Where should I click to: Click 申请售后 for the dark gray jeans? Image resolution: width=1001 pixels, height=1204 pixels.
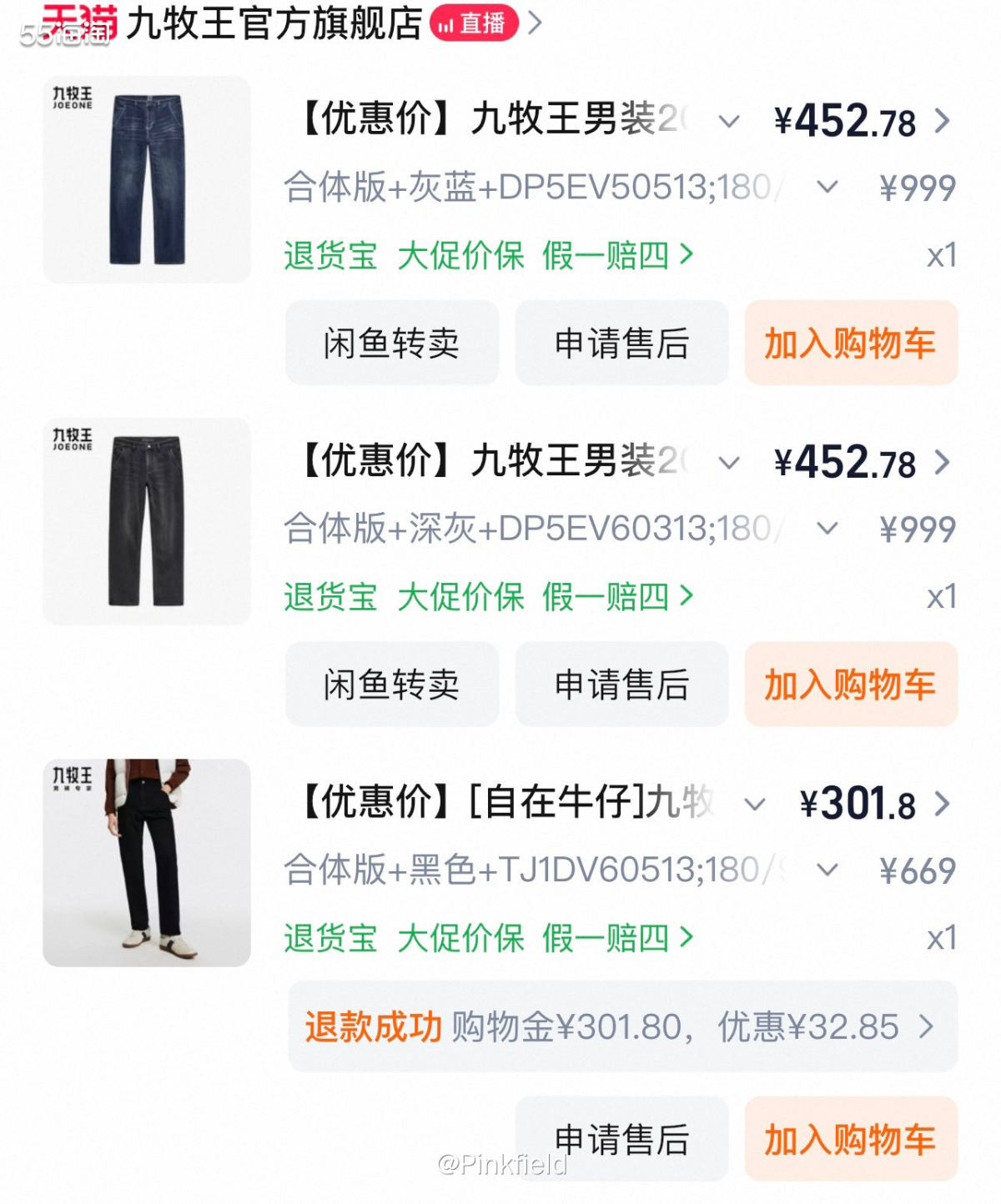tap(621, 684)
